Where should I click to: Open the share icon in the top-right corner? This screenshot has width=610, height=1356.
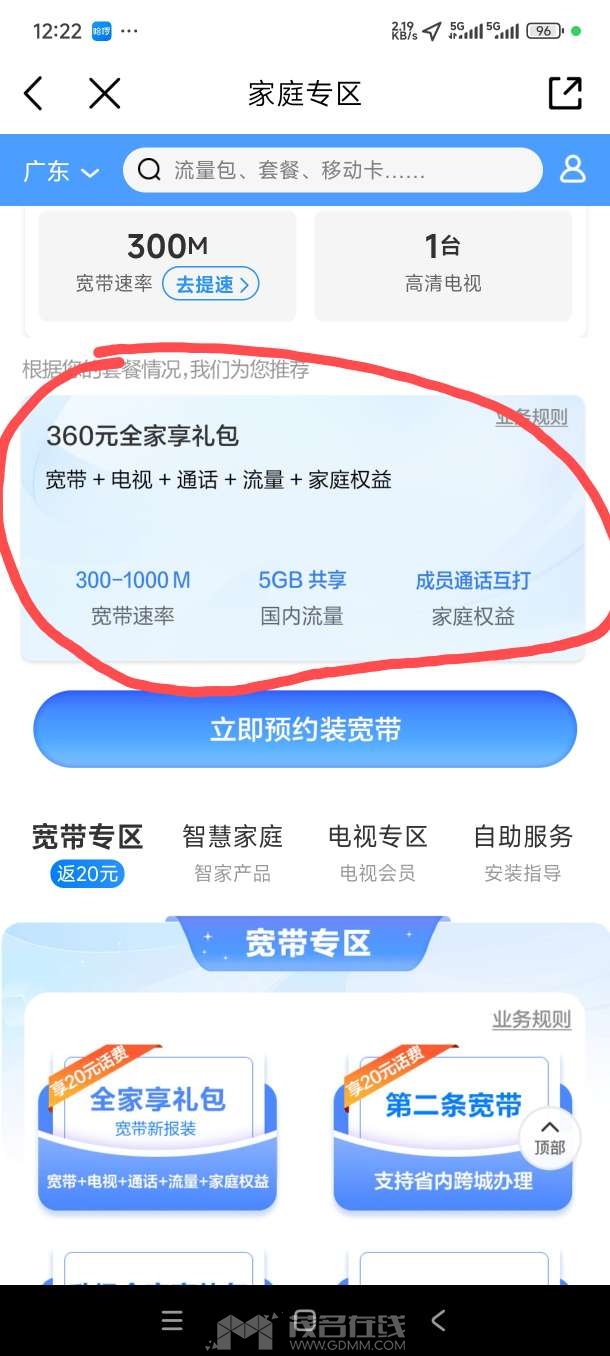tap(565, 94)
